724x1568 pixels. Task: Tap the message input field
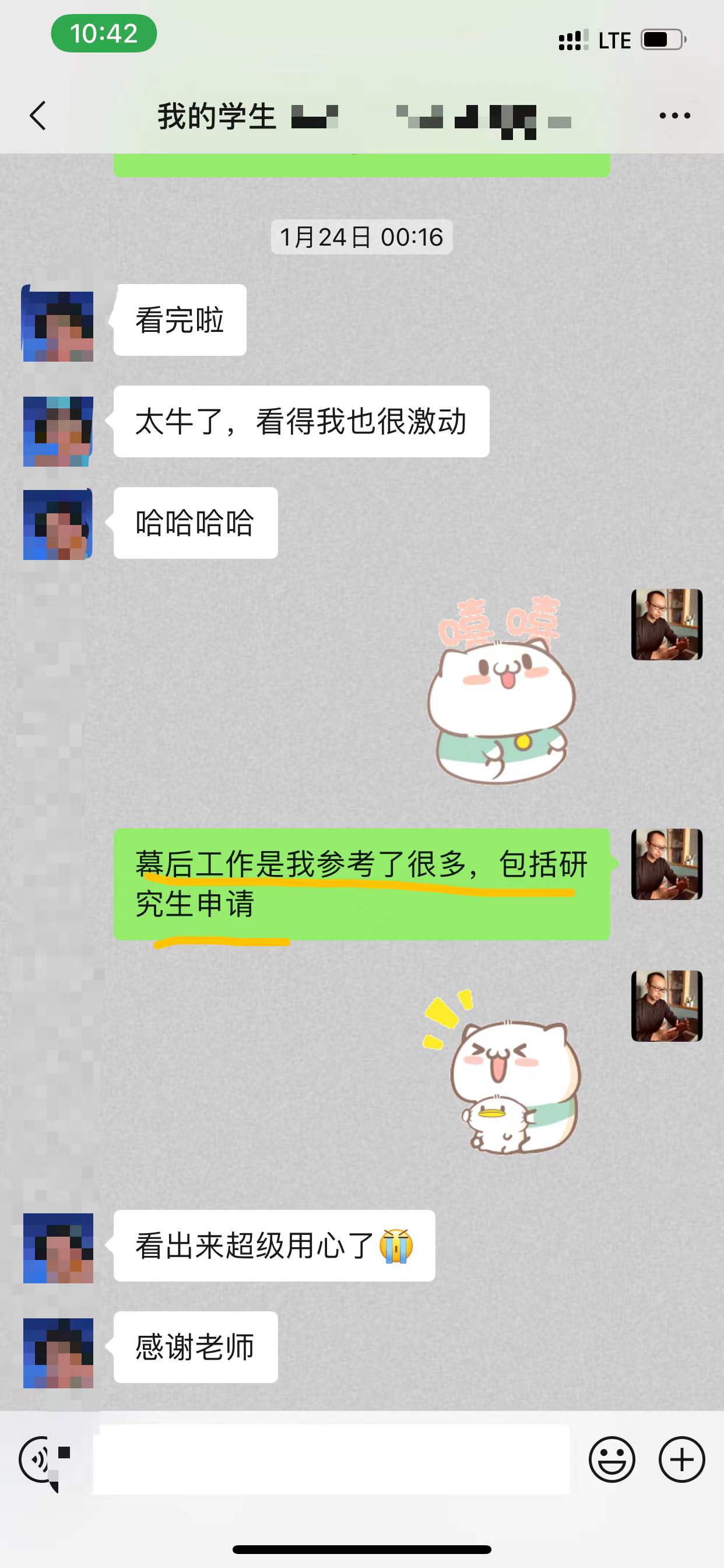(332, 1459)
